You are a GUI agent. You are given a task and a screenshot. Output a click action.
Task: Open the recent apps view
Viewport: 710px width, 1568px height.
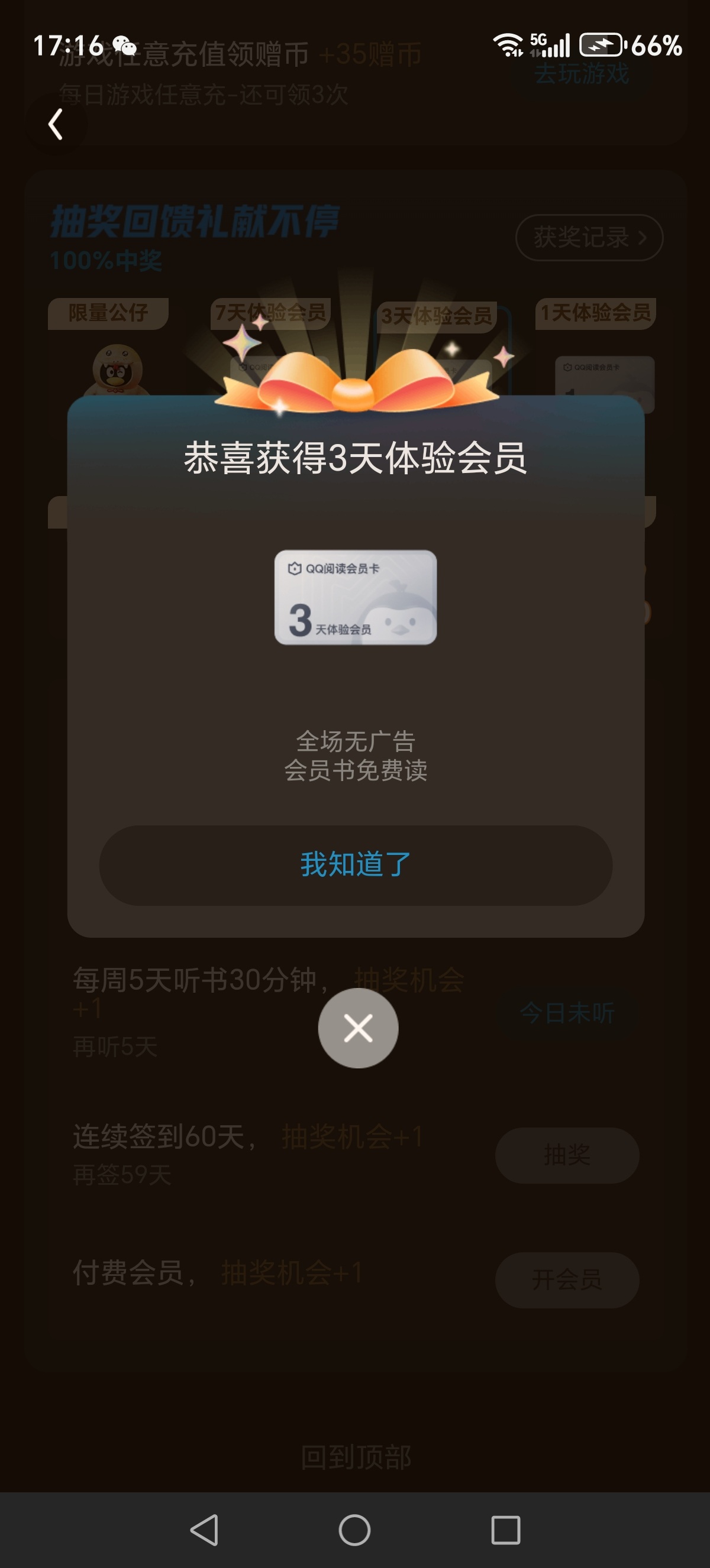(505, 1530)
